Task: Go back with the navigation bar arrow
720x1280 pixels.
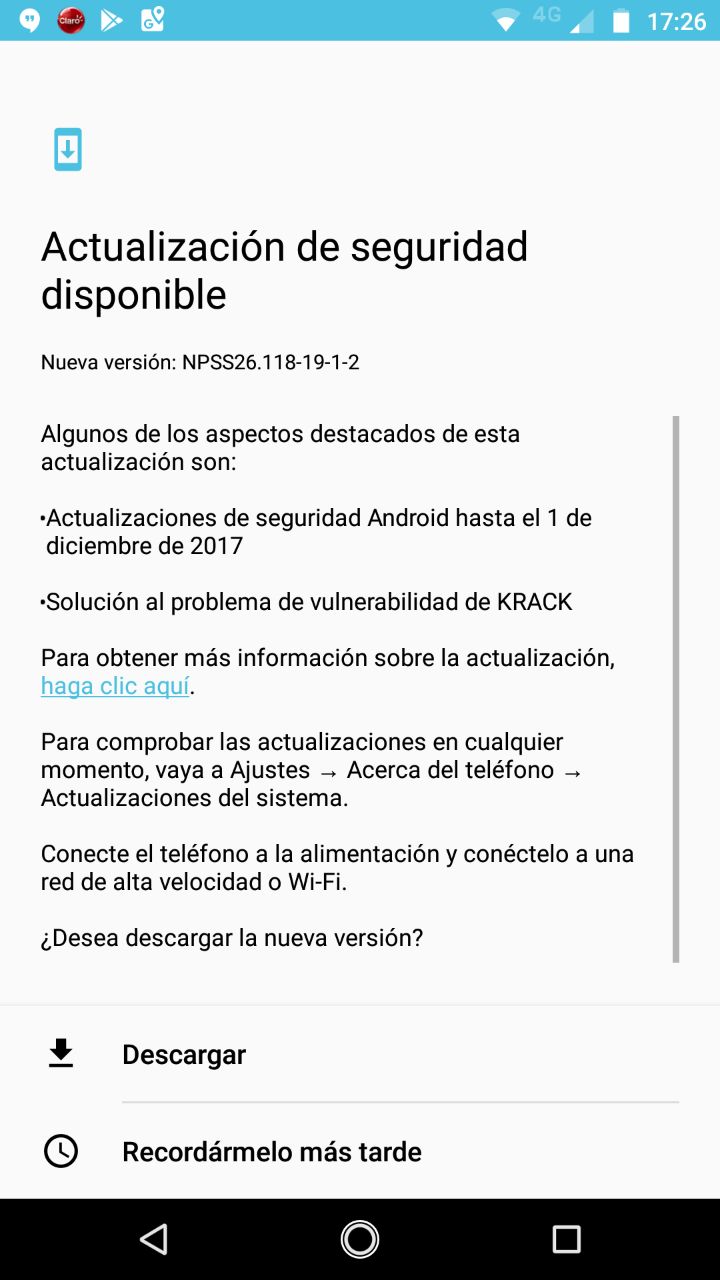Action: coord(153,1240)
